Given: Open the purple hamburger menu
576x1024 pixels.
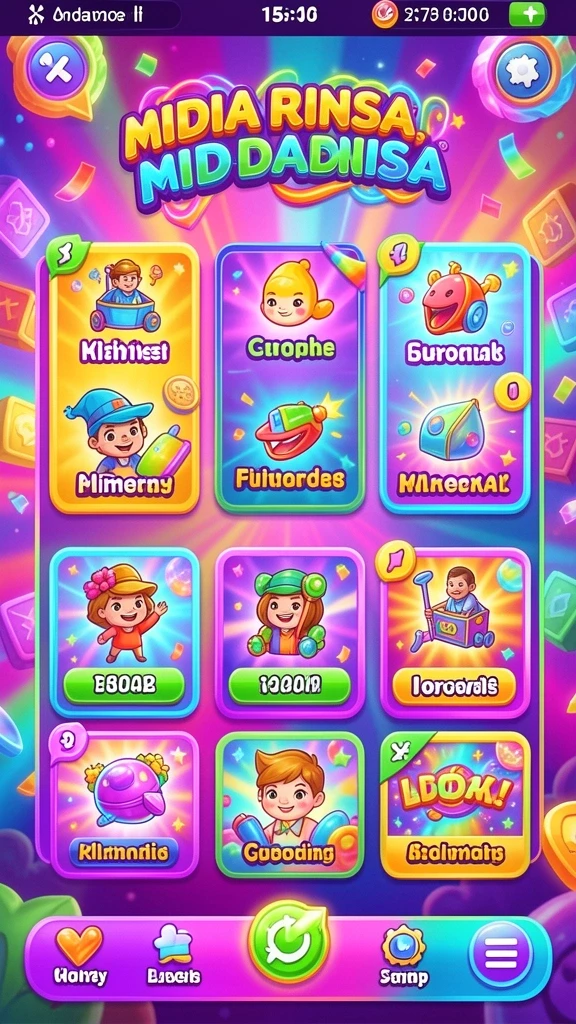Looking at the screenshot, I should tap(501, 954).
